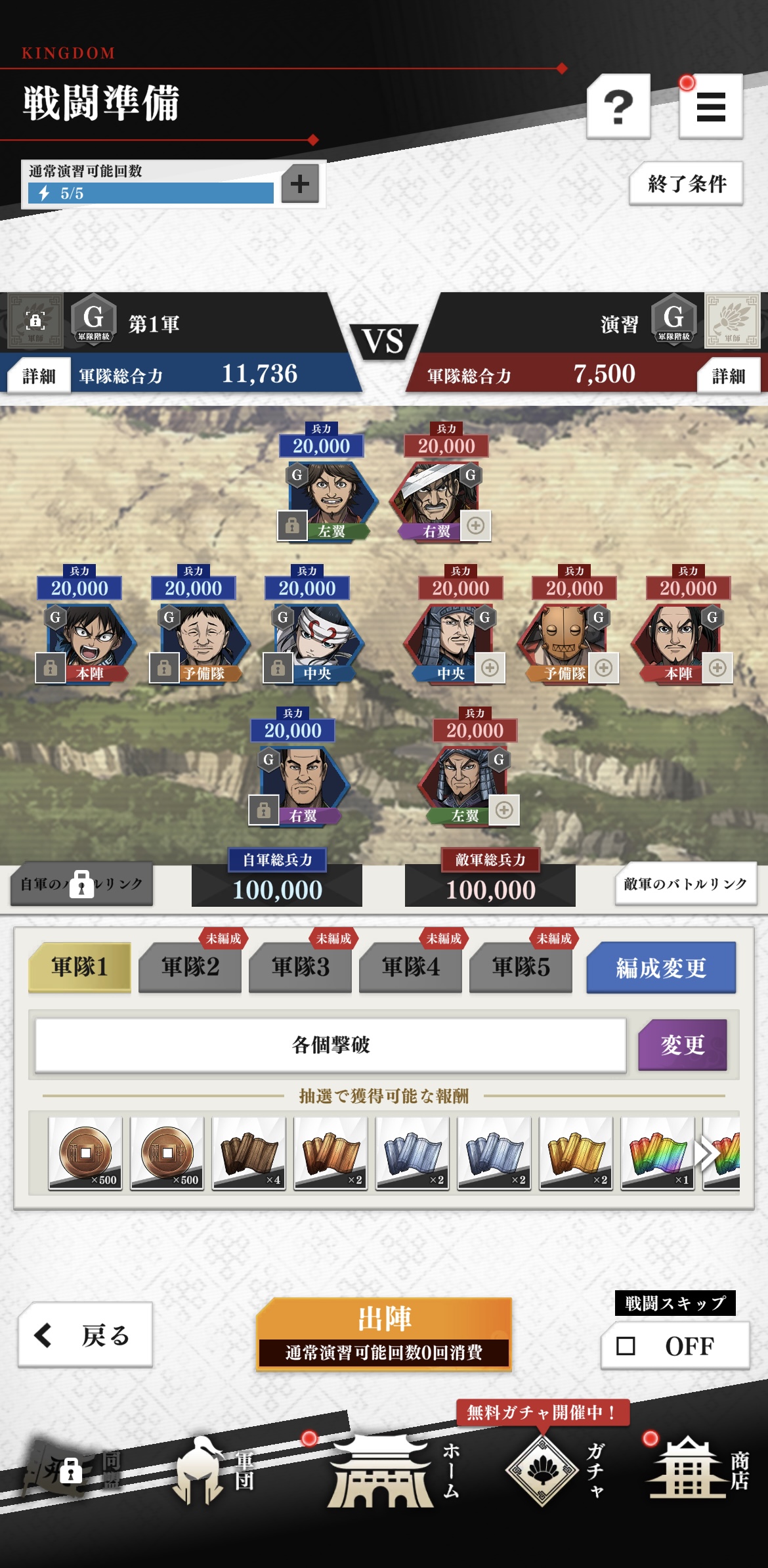Tap 出陣 to start the battle
This screenshot has width=768, height=1568.
click(383, 1333)
